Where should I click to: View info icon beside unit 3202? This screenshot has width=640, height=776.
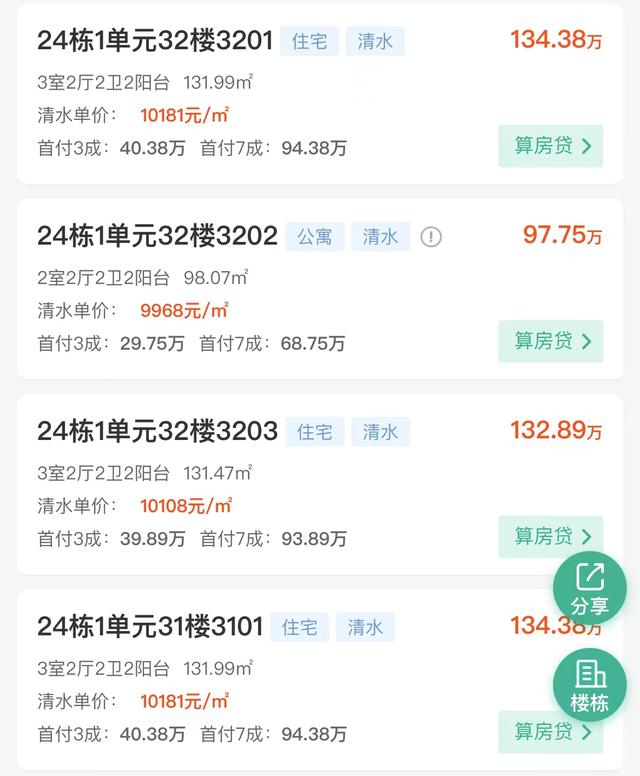431,237
